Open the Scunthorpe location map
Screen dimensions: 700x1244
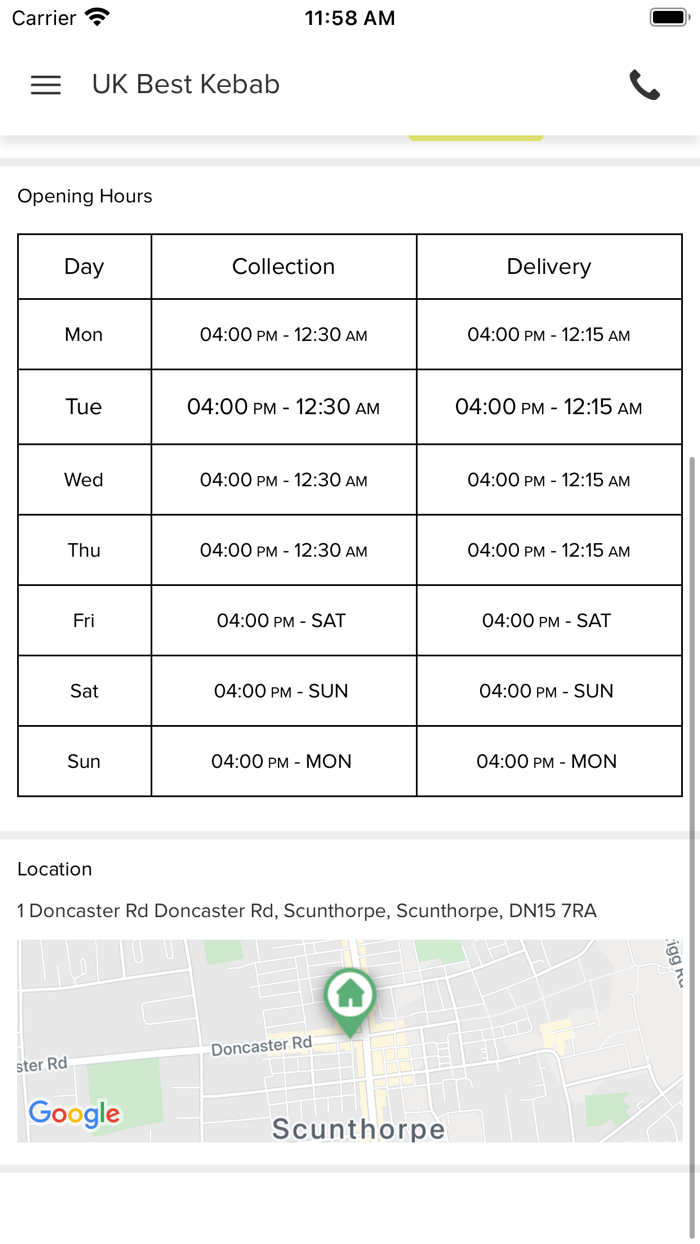point(350,1040)
